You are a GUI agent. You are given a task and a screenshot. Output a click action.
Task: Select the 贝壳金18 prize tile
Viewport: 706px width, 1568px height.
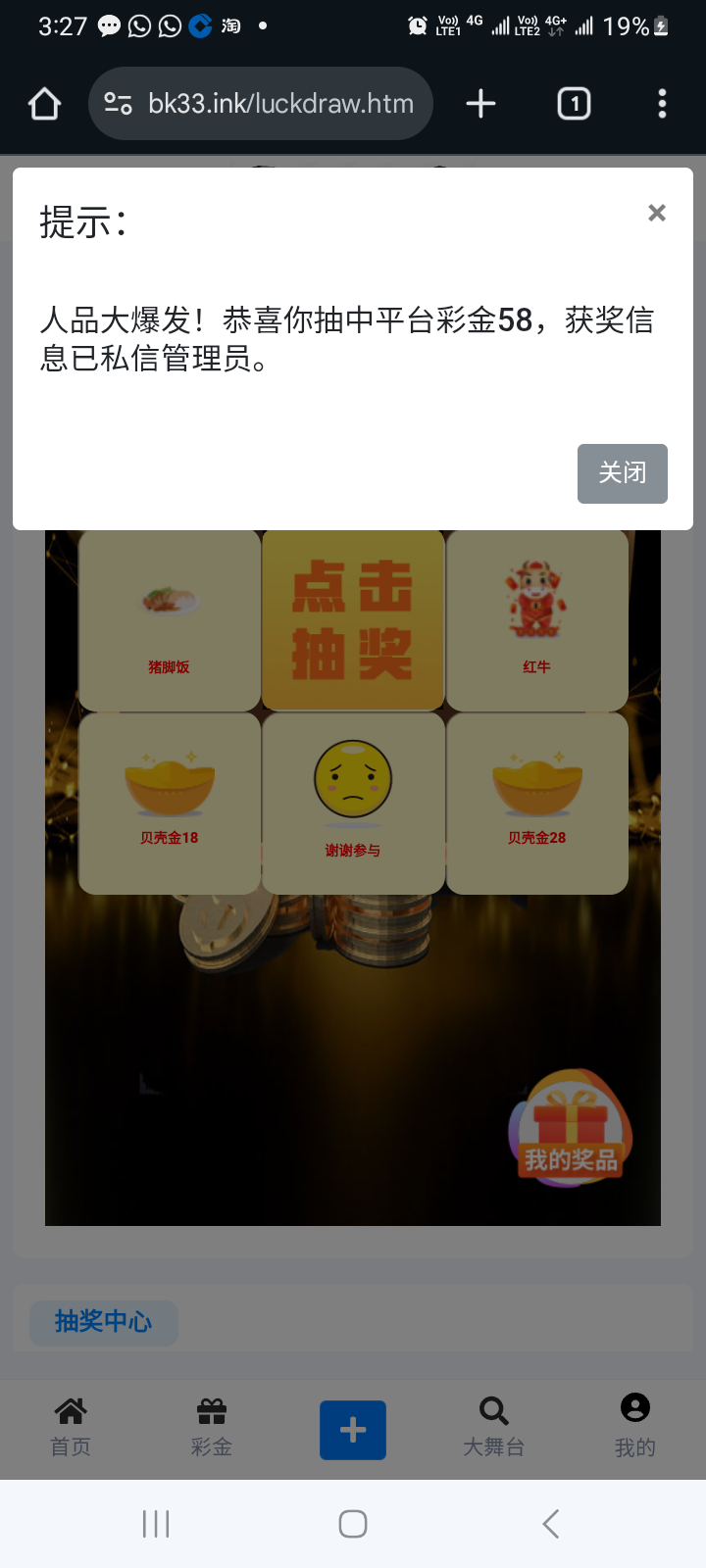169,802
